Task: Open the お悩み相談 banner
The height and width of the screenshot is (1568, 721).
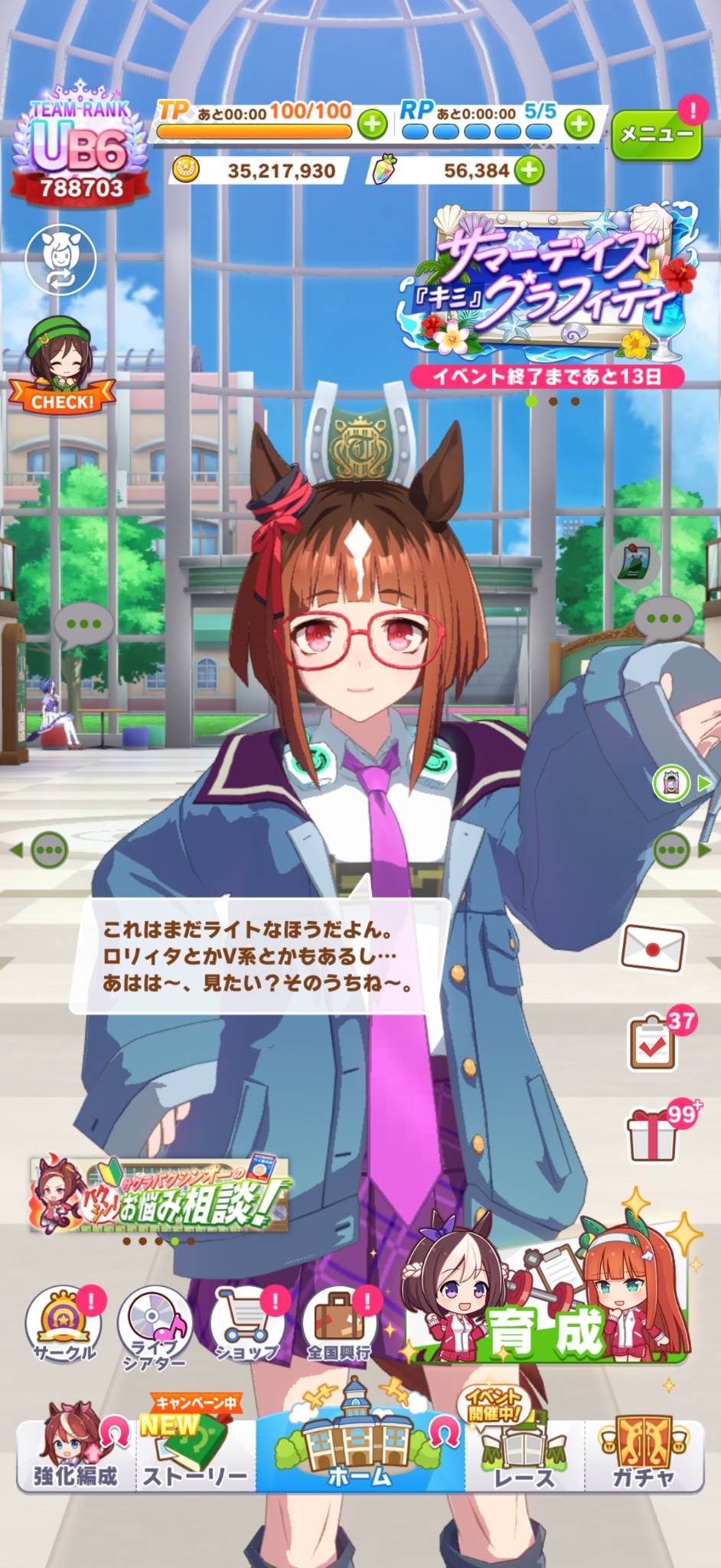Action: click(x=159, y=1194)
